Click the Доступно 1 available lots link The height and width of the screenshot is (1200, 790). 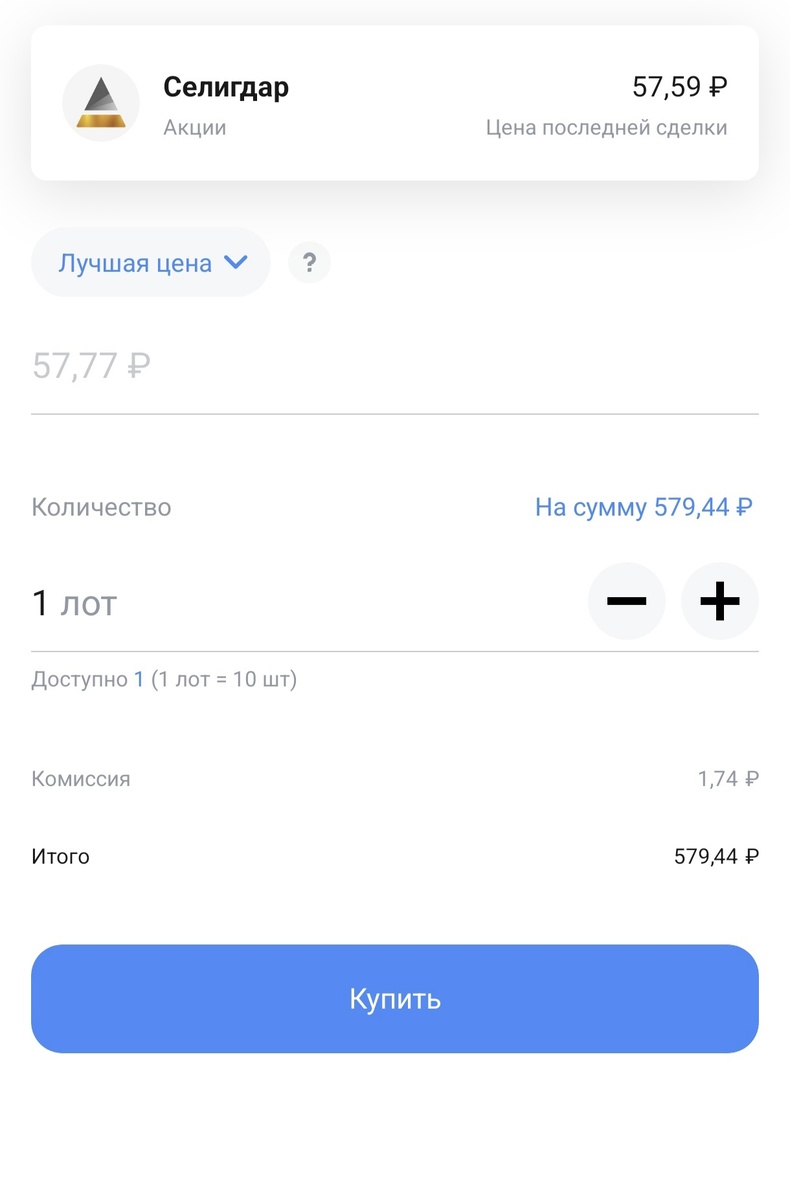click(x=135, y=679)
